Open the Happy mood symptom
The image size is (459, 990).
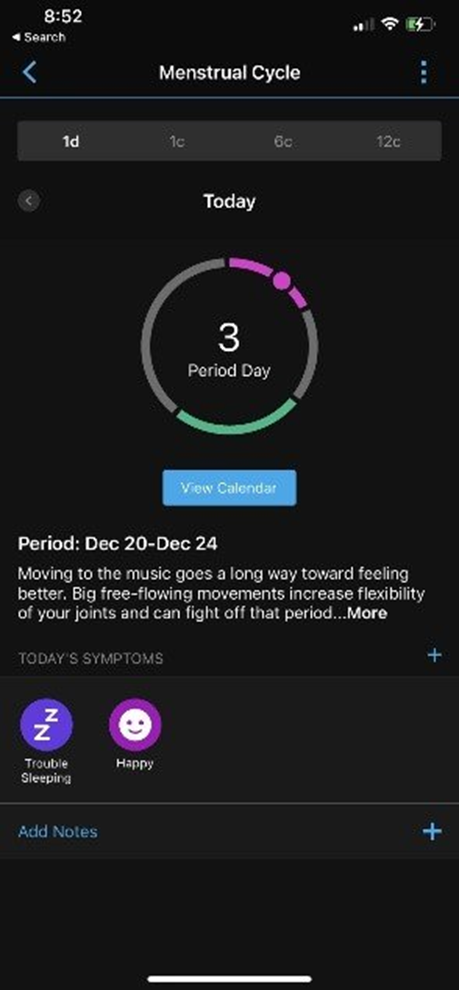click(135, 734)
